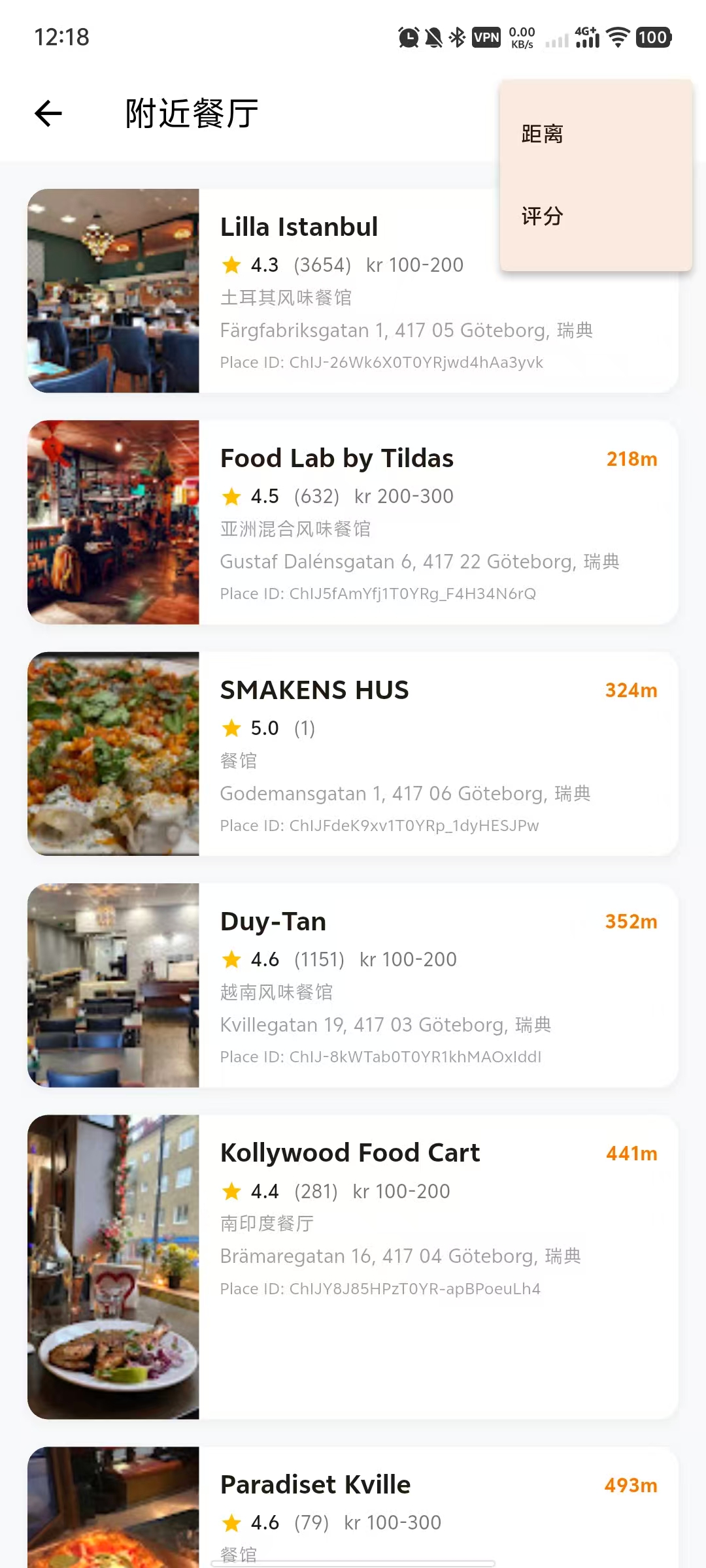706x1568 pixels.
Task: Tap the Wi-Fi icon in the status bar
Action: click(x=617, y=37)
